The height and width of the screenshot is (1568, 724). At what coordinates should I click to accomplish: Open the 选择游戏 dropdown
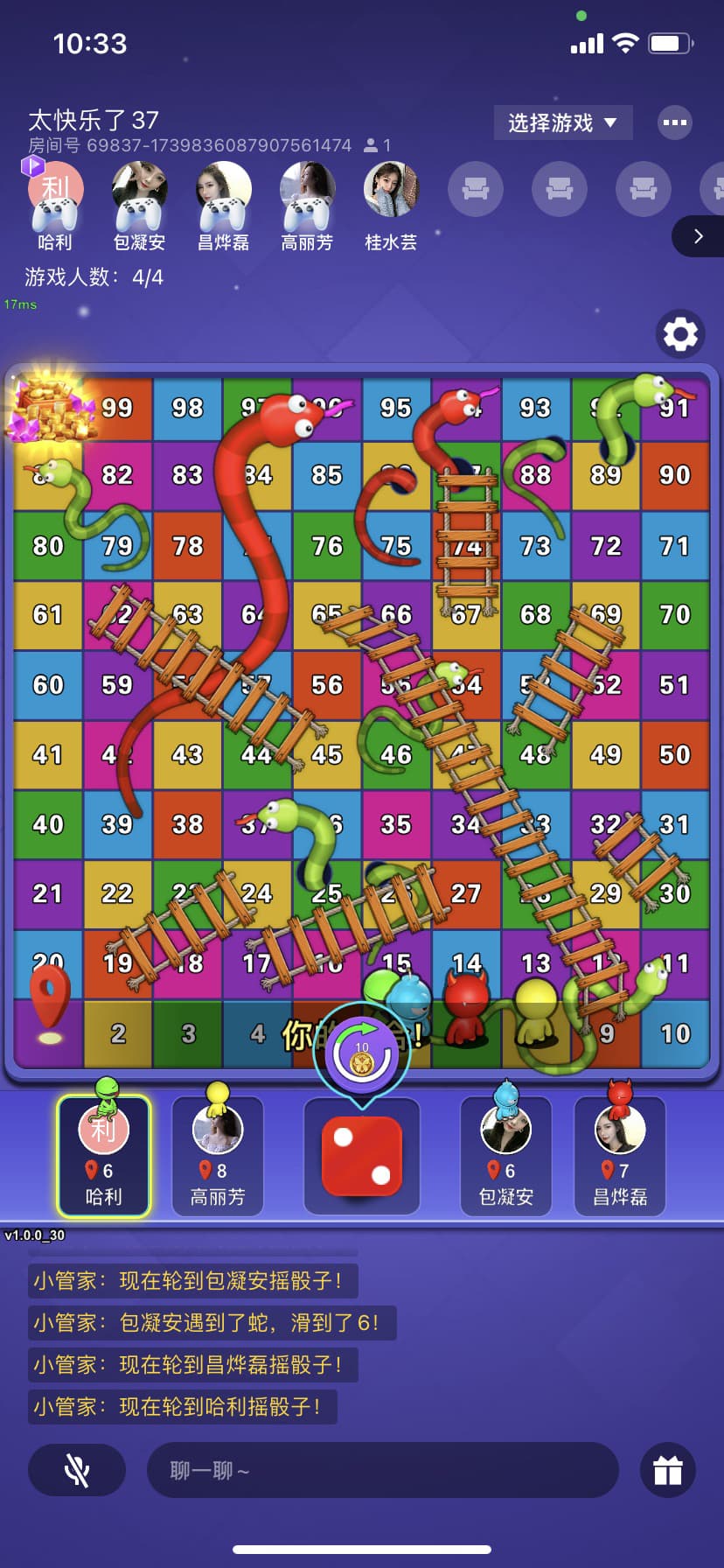[562, 123]
